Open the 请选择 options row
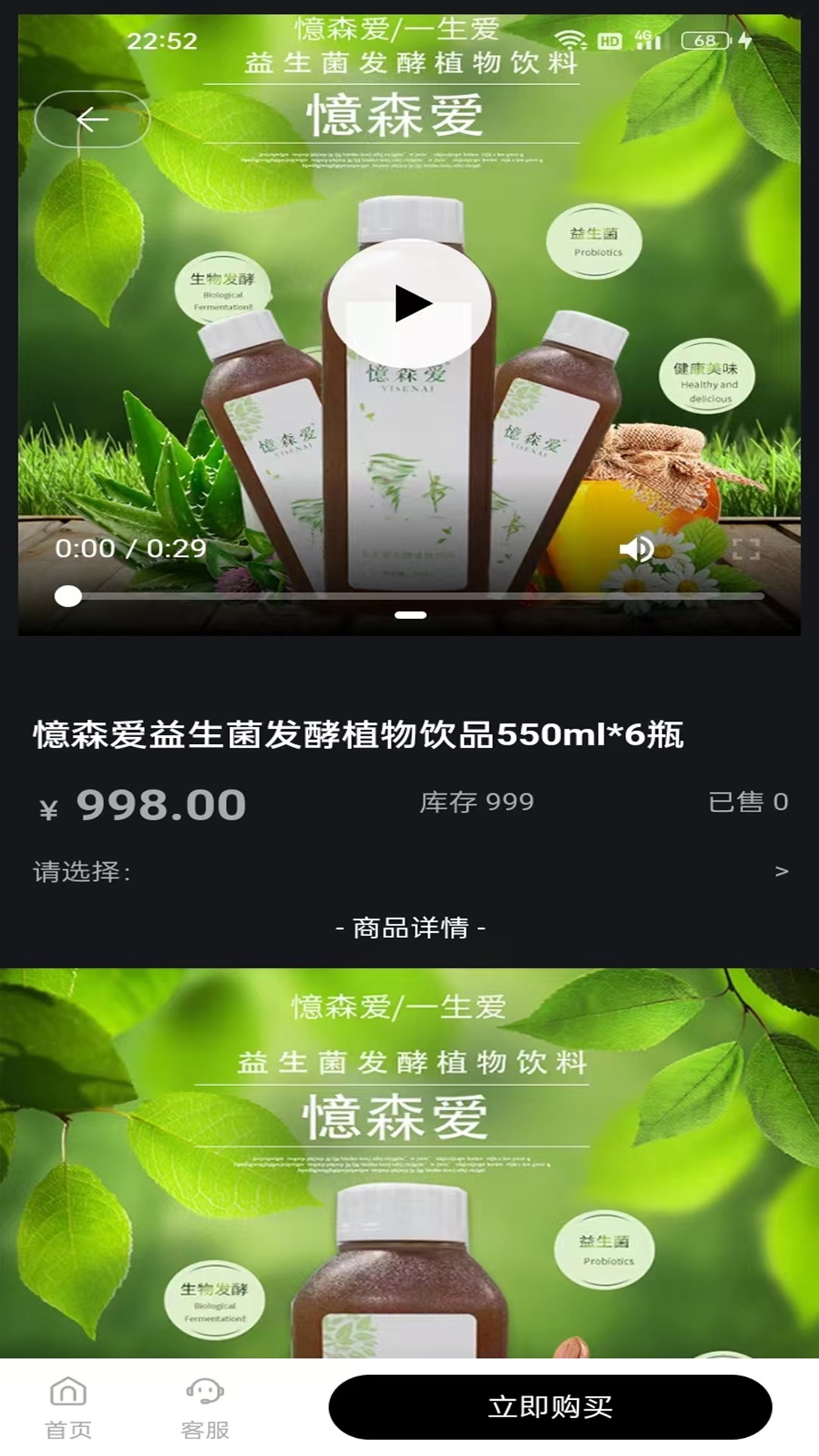This screenshot has width=819, height=1456. click(409, 871)
